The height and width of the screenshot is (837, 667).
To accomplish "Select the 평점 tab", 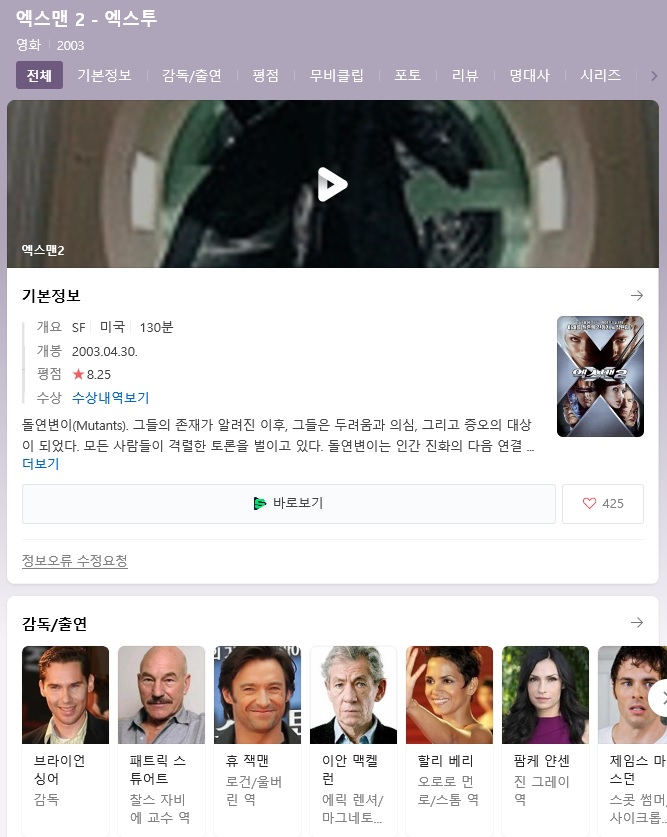I will (266, 75).
